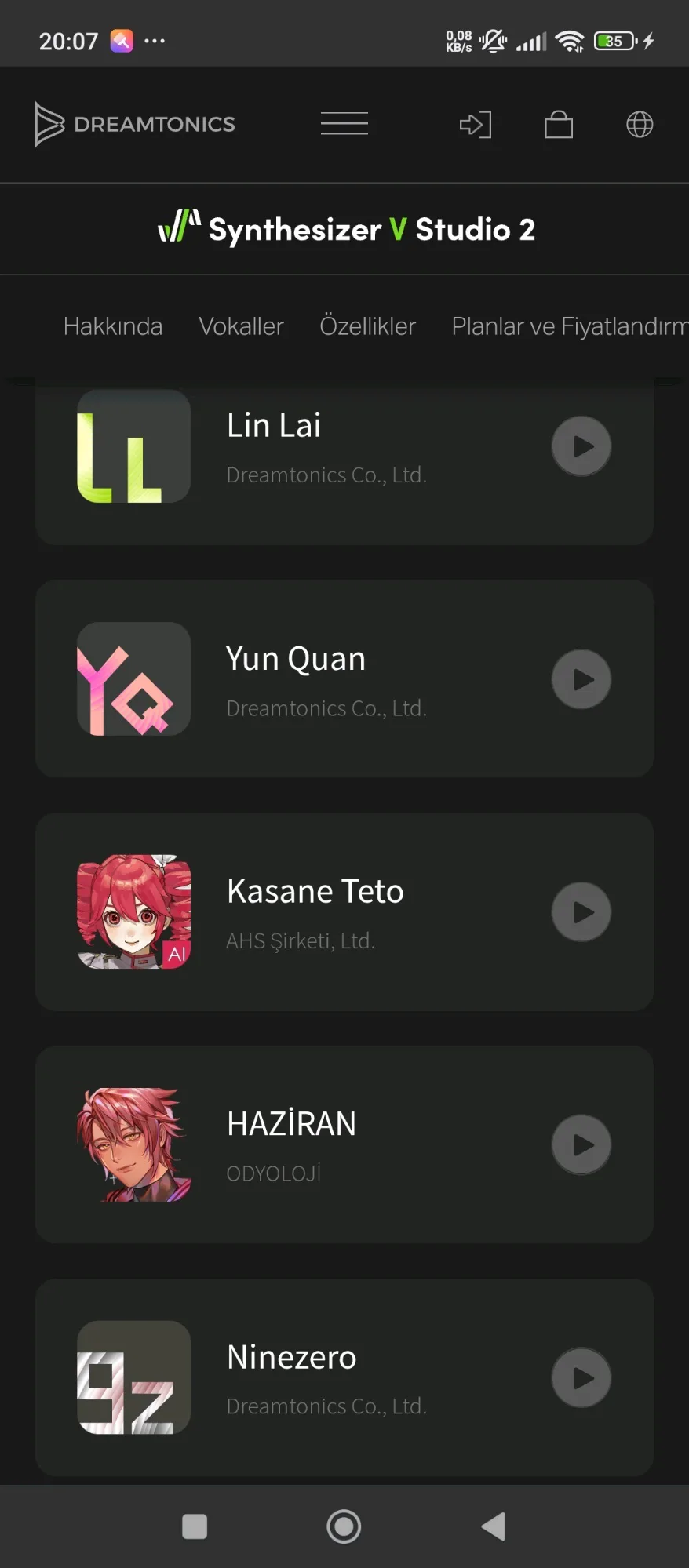Go to Dreamtonics home logo
The image size is (689, 1568).
[x=135, y=124]
